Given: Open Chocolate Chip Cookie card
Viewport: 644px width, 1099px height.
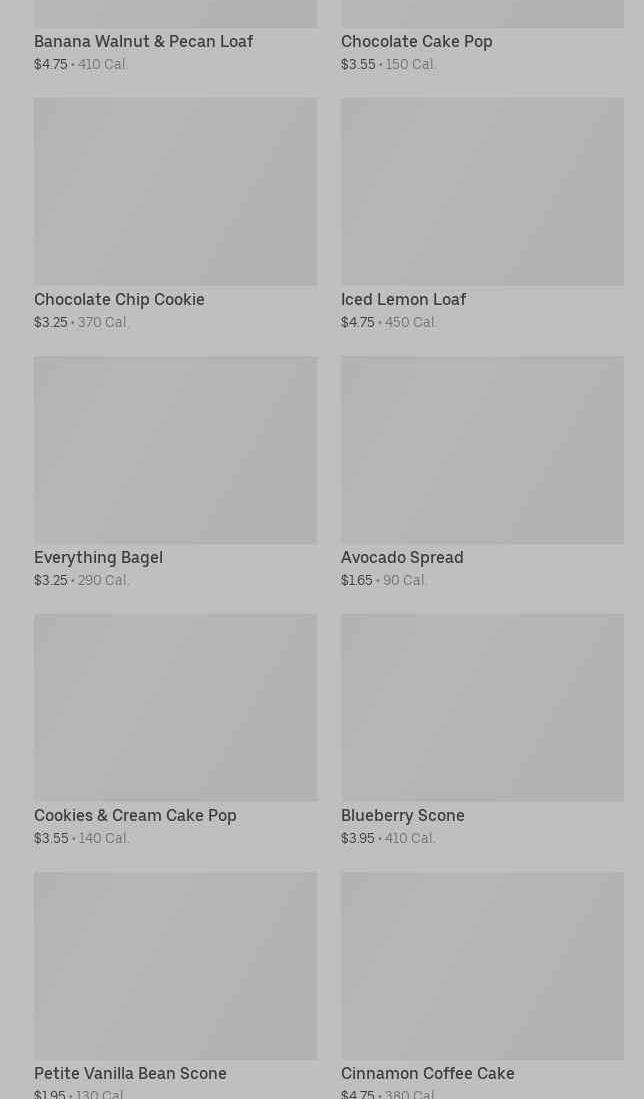Looking at the screenshot, I should [x=175, y=214].
